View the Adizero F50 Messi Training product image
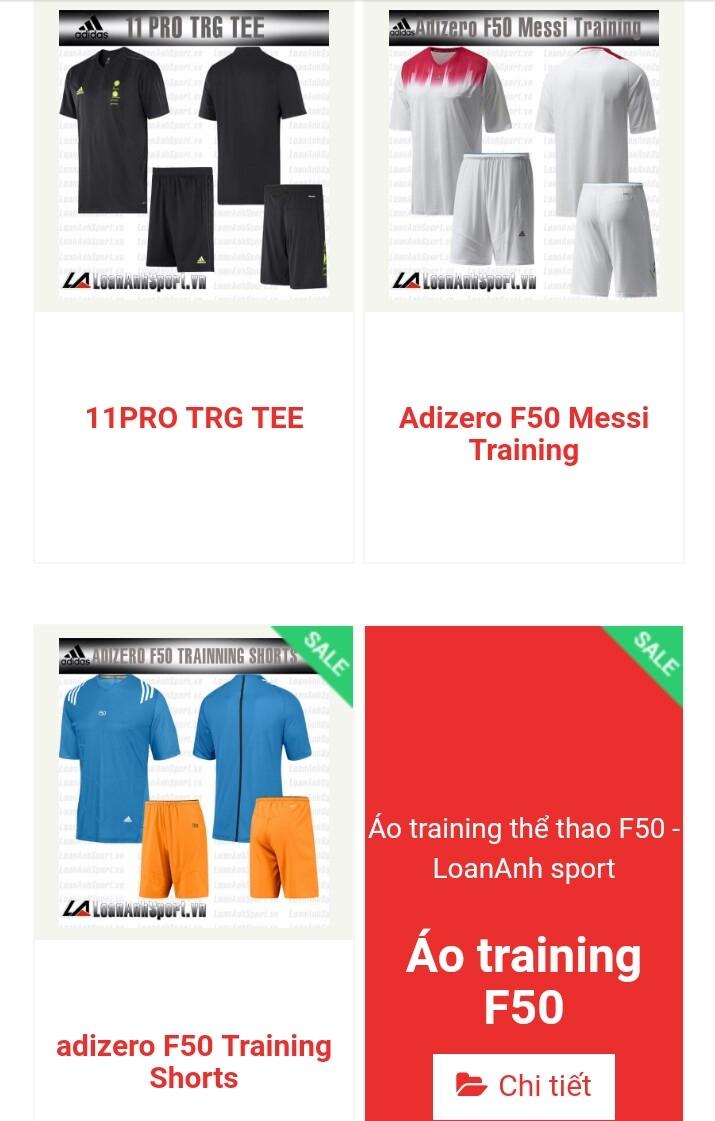715x1121 pixels. [523, 155]
